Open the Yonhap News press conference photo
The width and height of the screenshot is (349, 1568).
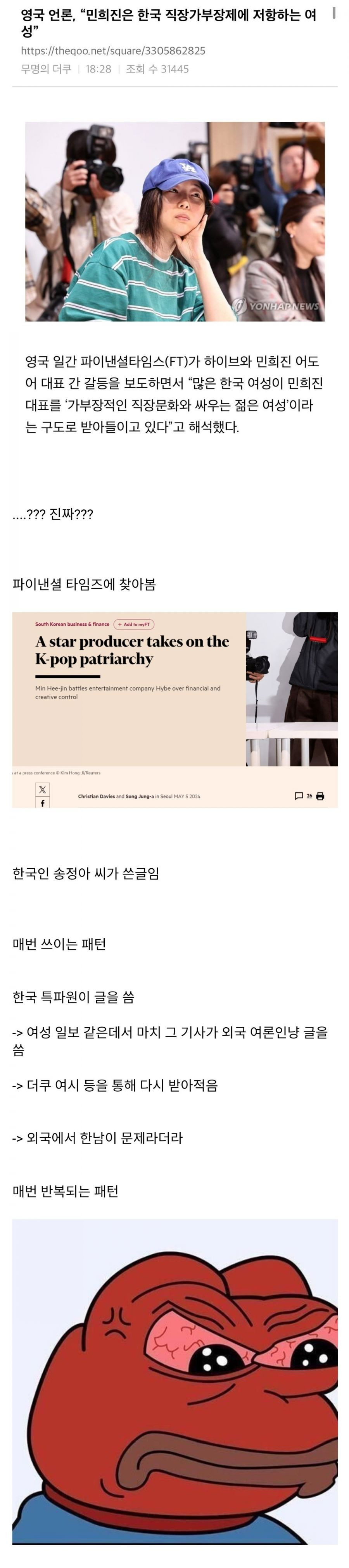point(175,221)
